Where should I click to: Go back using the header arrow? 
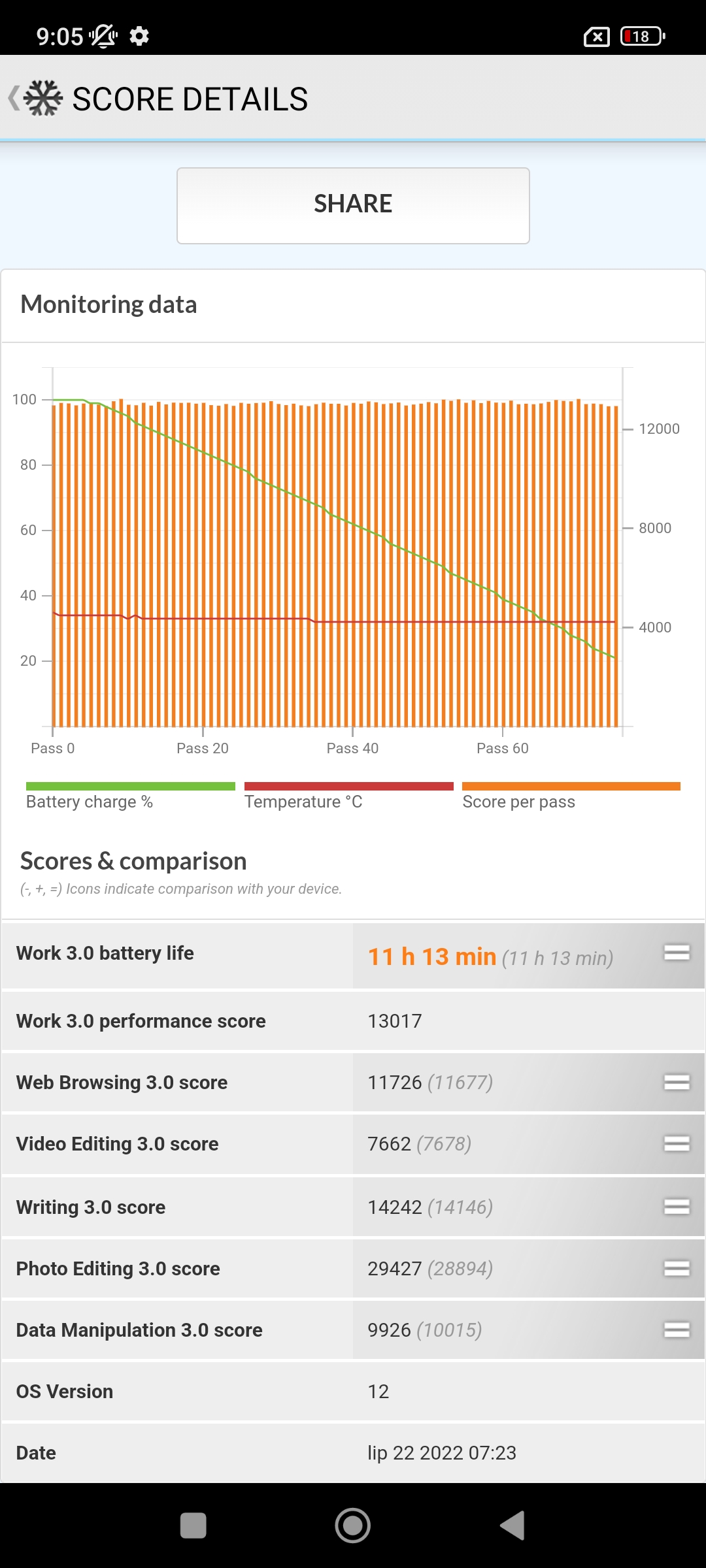(x=14, y=99)
